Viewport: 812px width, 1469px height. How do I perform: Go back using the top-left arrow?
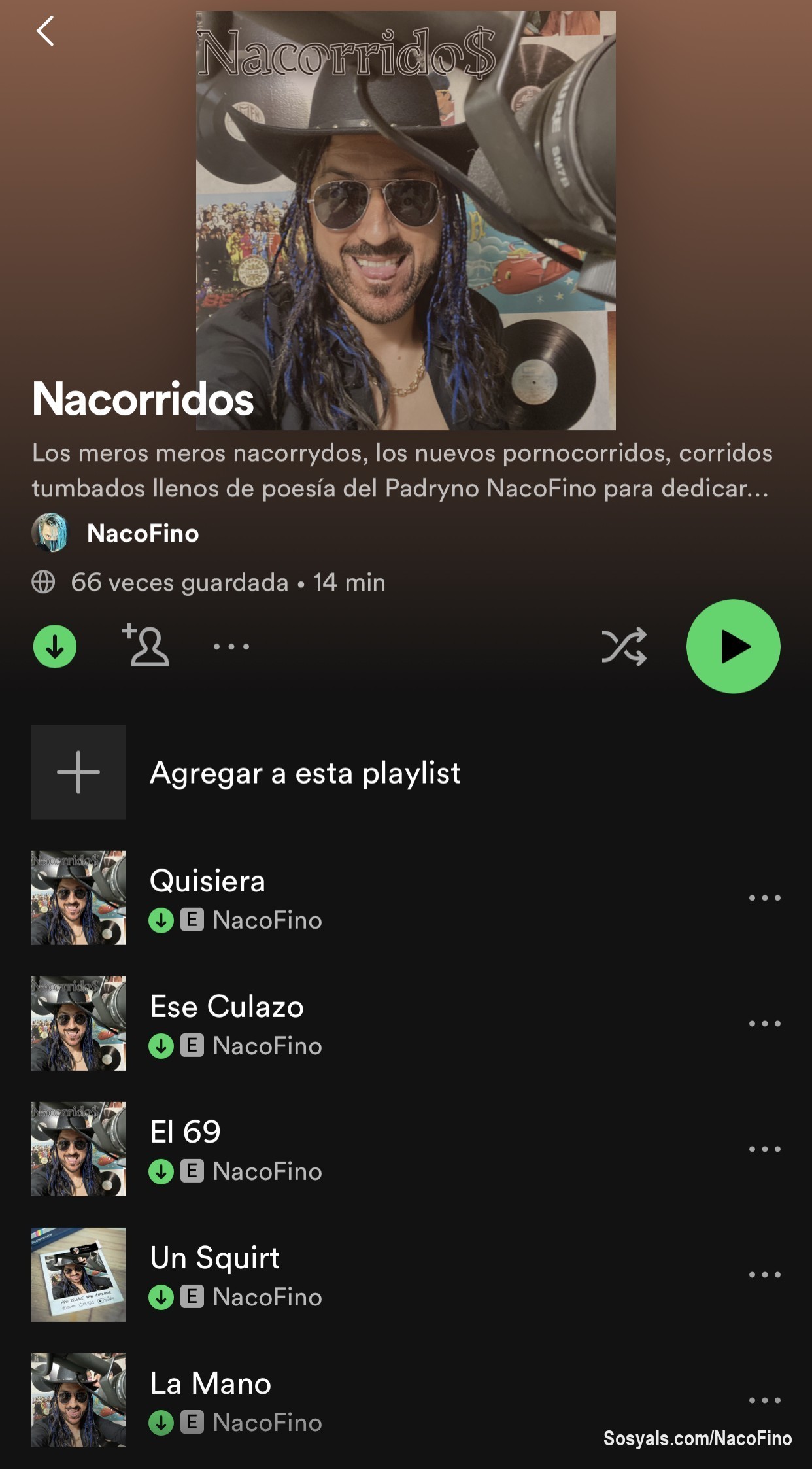click(x=44, y=31)
